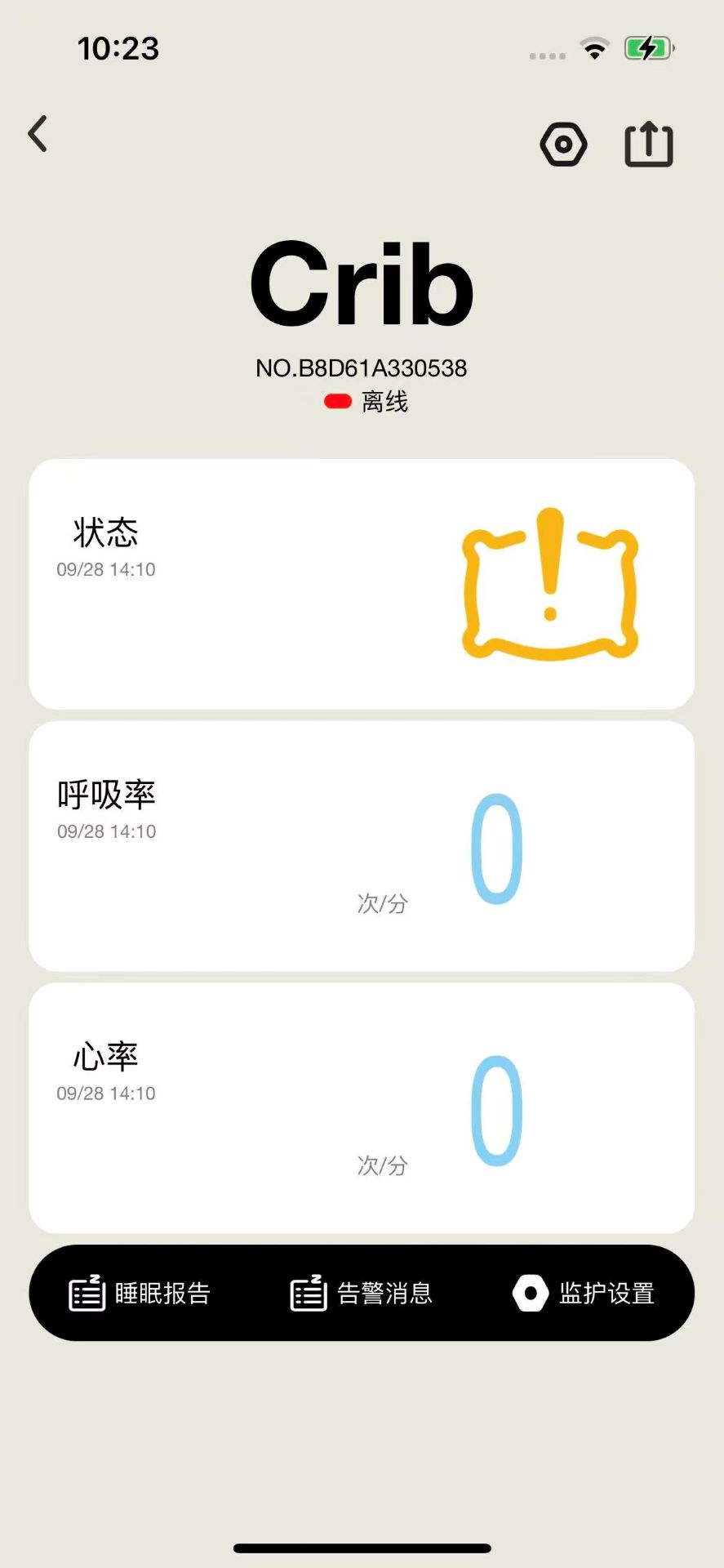Select 告警消息 in the bottom bar
The height and width of the screenshot is (1568, 724).
coord(384,1293)
